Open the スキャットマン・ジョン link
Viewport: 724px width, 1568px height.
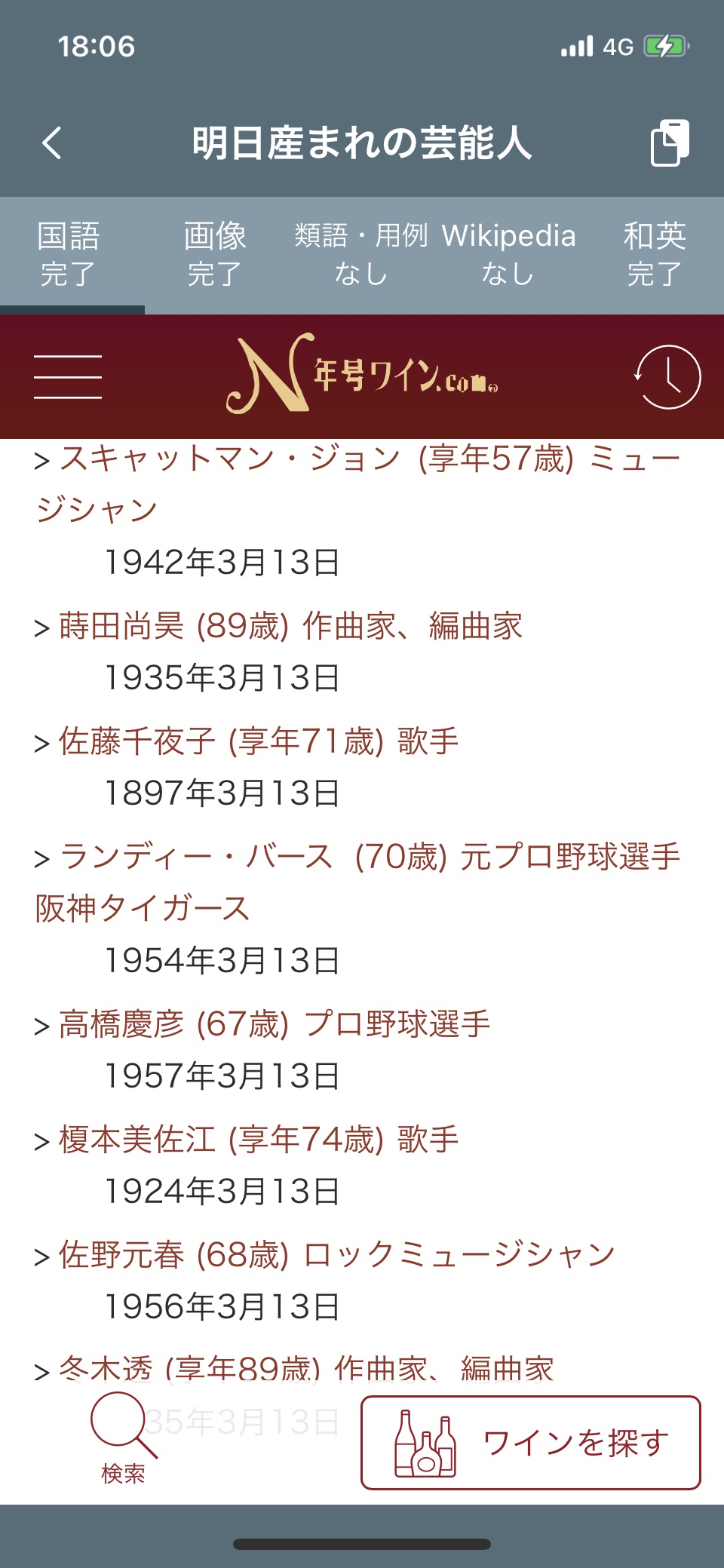(x=358, y=483)
